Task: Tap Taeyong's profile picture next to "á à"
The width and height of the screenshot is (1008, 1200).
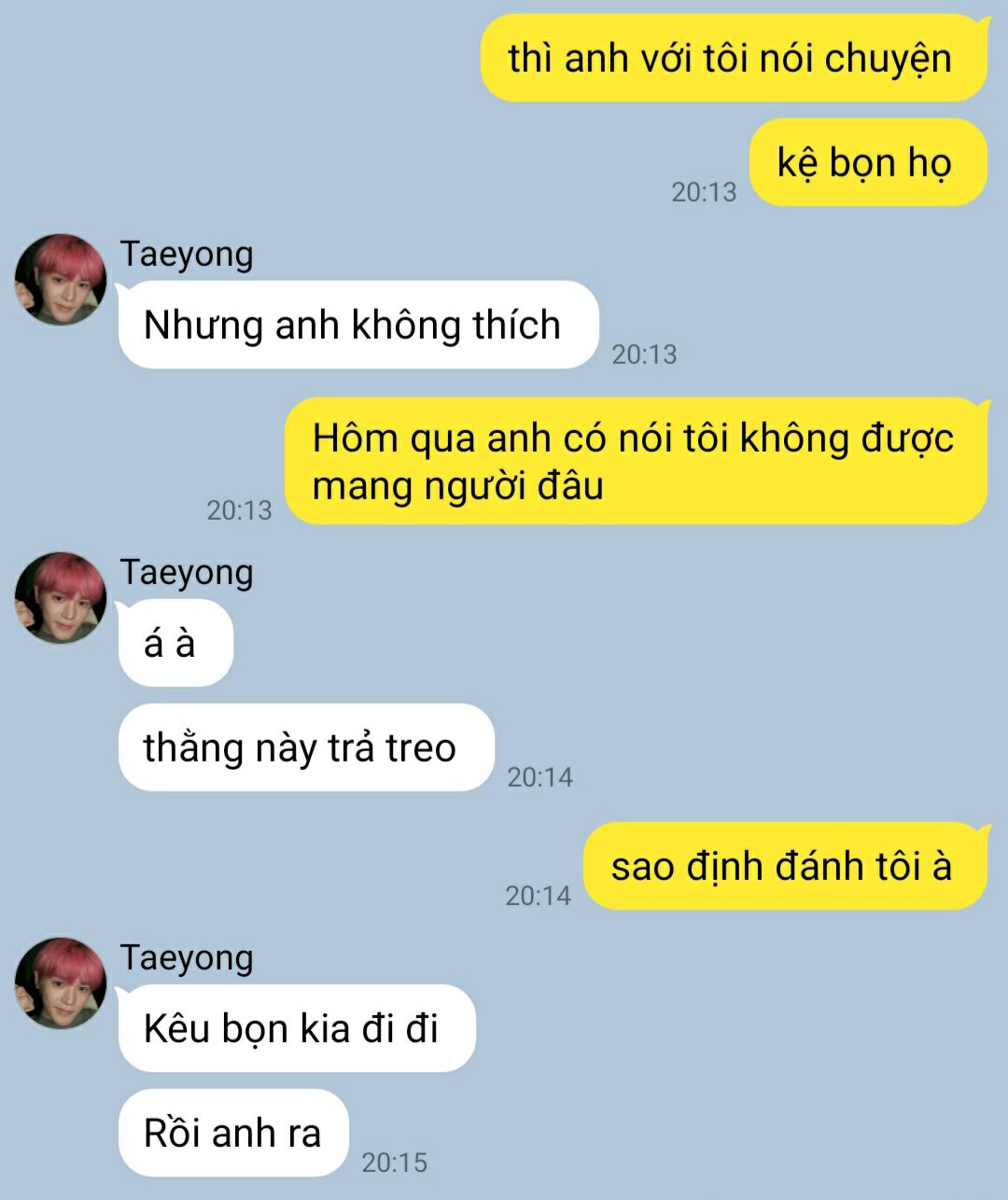Action: (61, 598)
